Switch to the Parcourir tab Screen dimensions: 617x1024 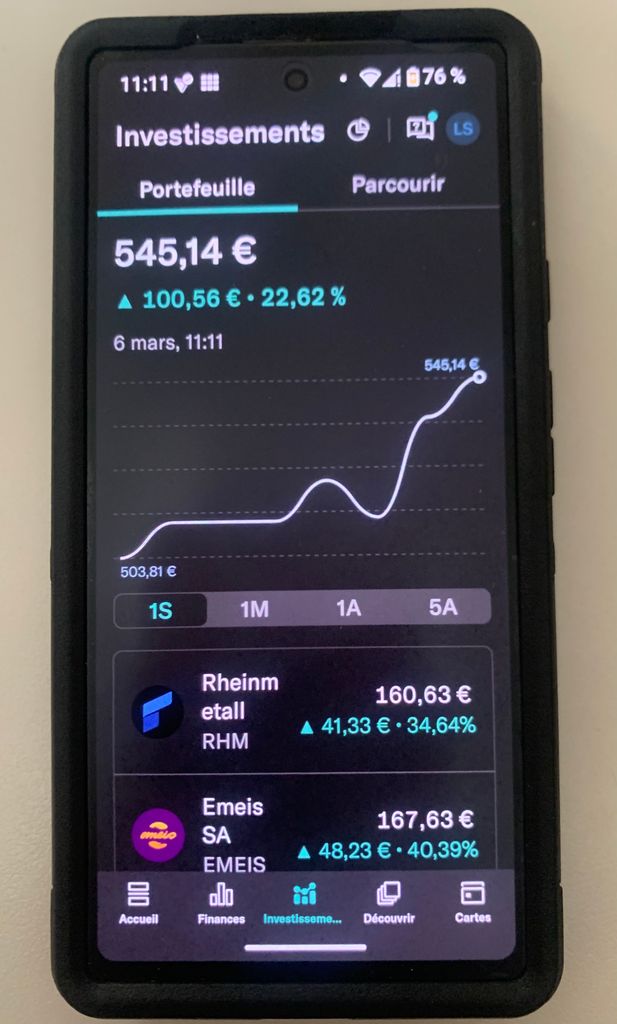point(398,185)
